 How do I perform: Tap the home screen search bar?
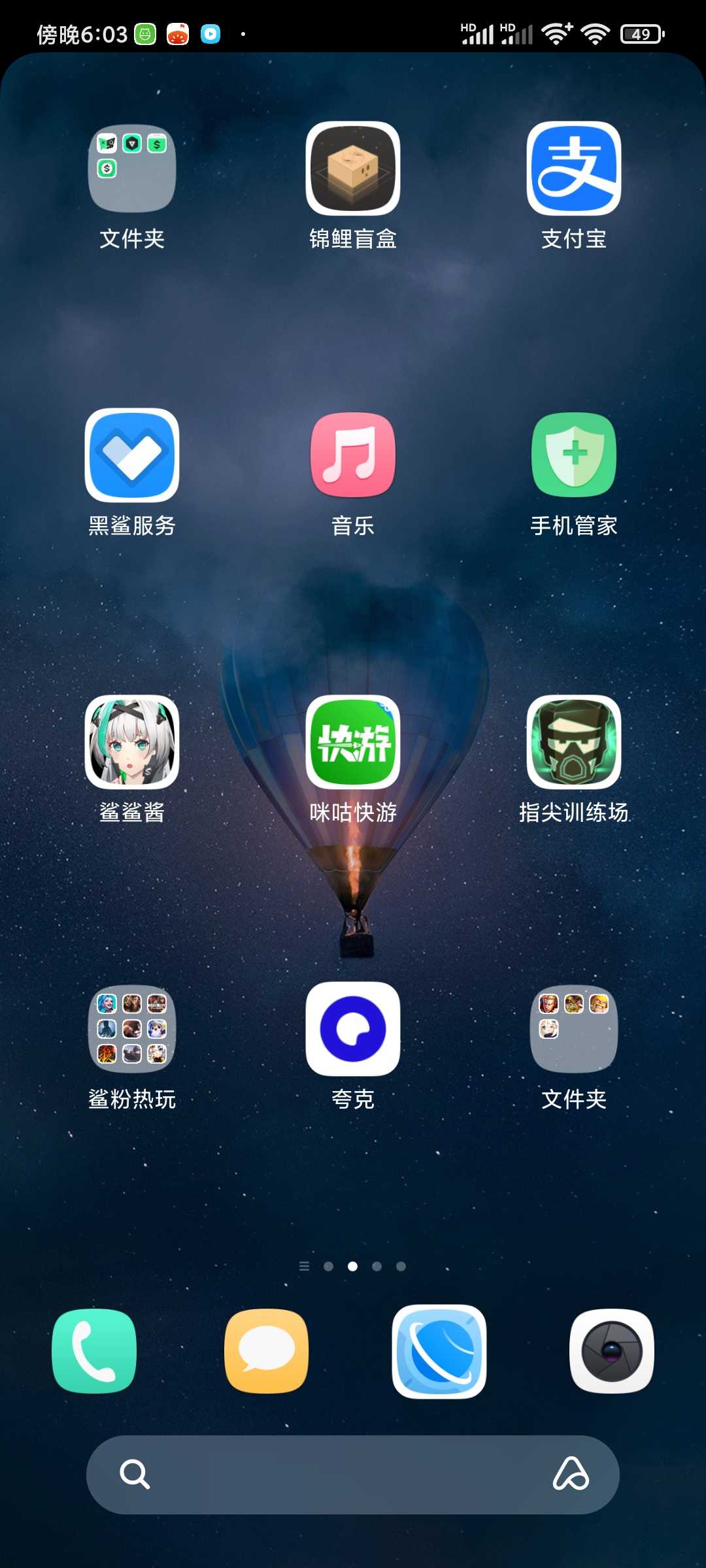[x=353, y=1475]
